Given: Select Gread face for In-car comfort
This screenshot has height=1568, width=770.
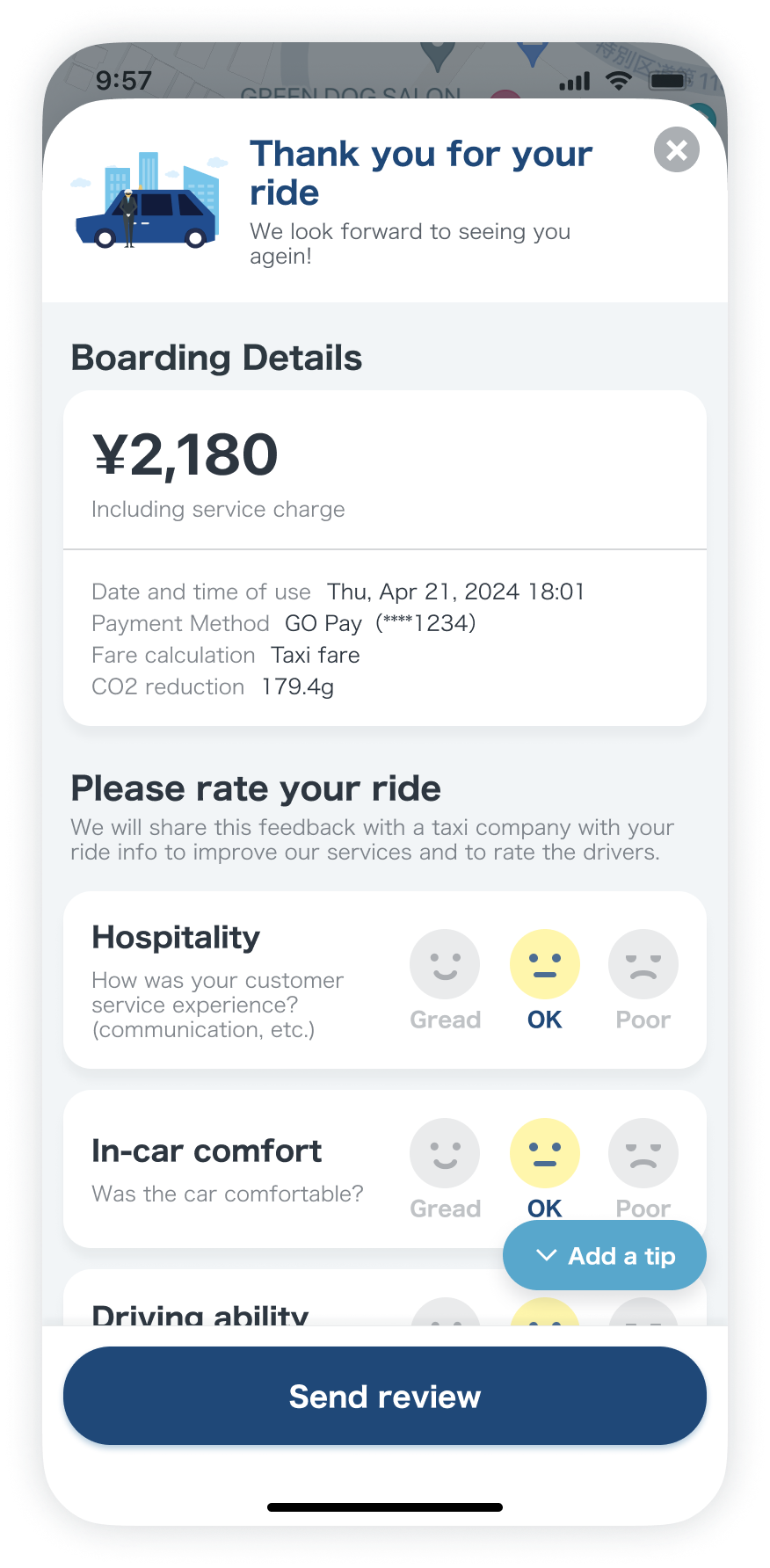Looking at the screenshot, I should pos(445,1153).
